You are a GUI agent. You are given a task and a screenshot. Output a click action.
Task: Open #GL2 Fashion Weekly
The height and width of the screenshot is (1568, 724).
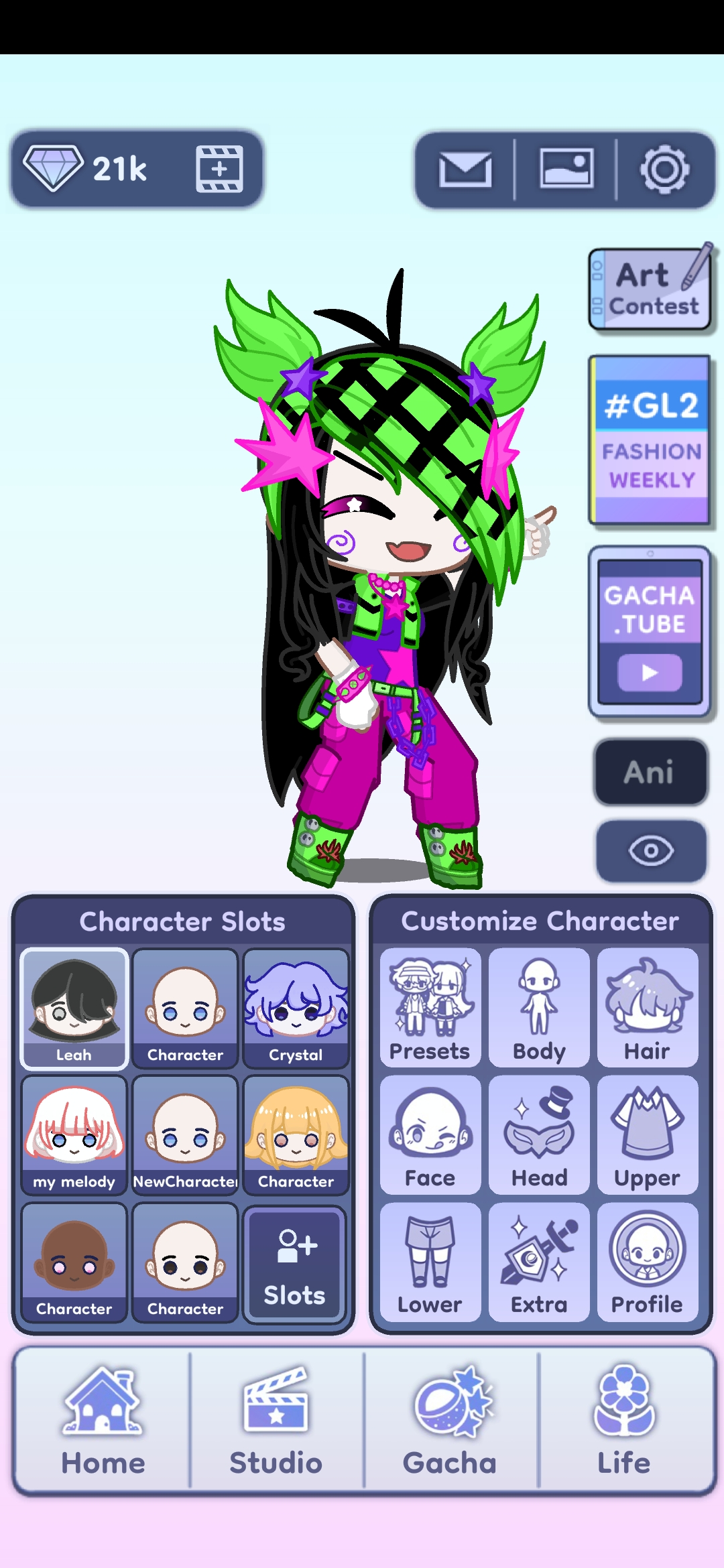click(x=649, y=440)
